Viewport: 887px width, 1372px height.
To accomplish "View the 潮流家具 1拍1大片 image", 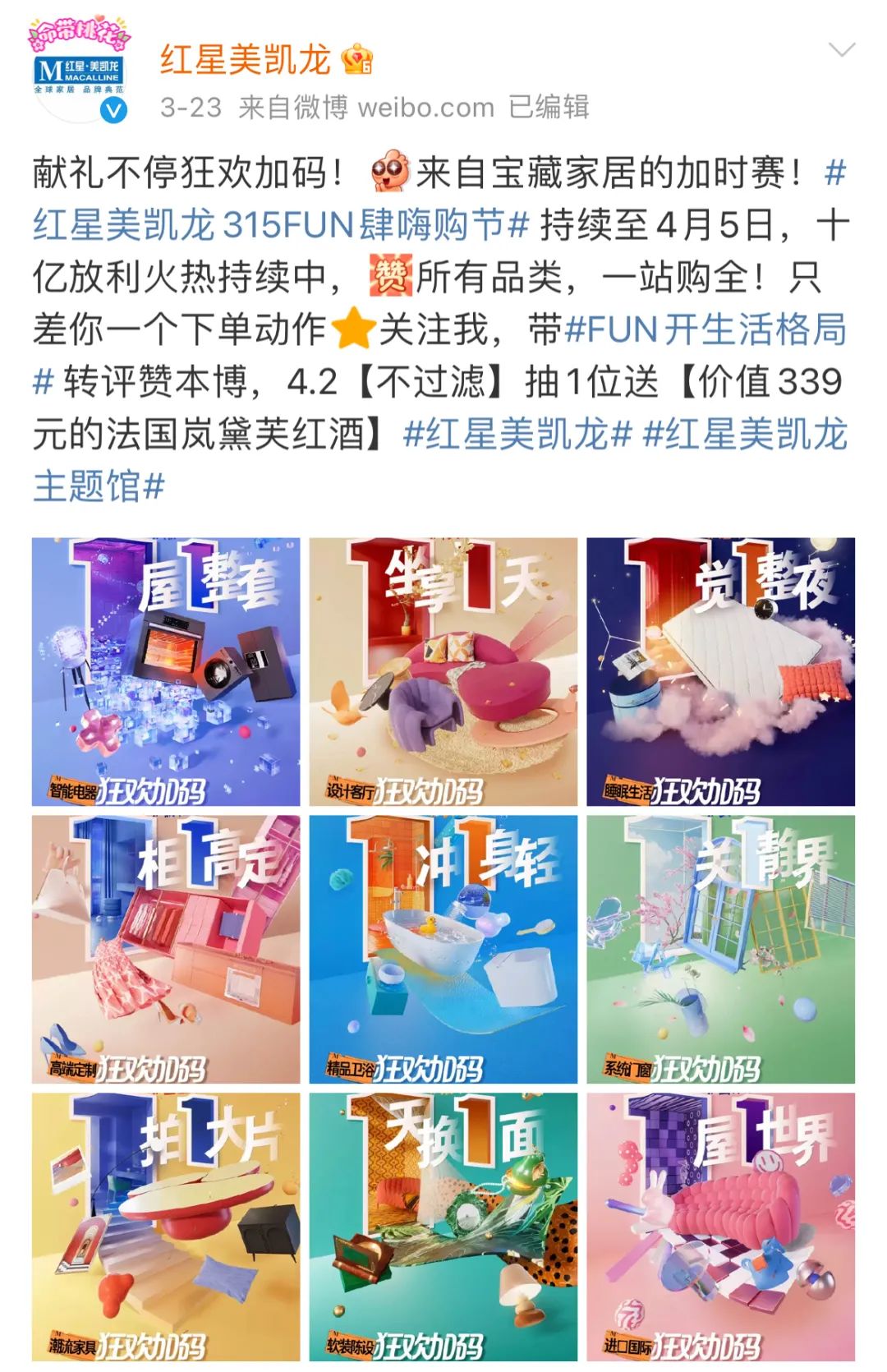I will (x=166, y=1227).
